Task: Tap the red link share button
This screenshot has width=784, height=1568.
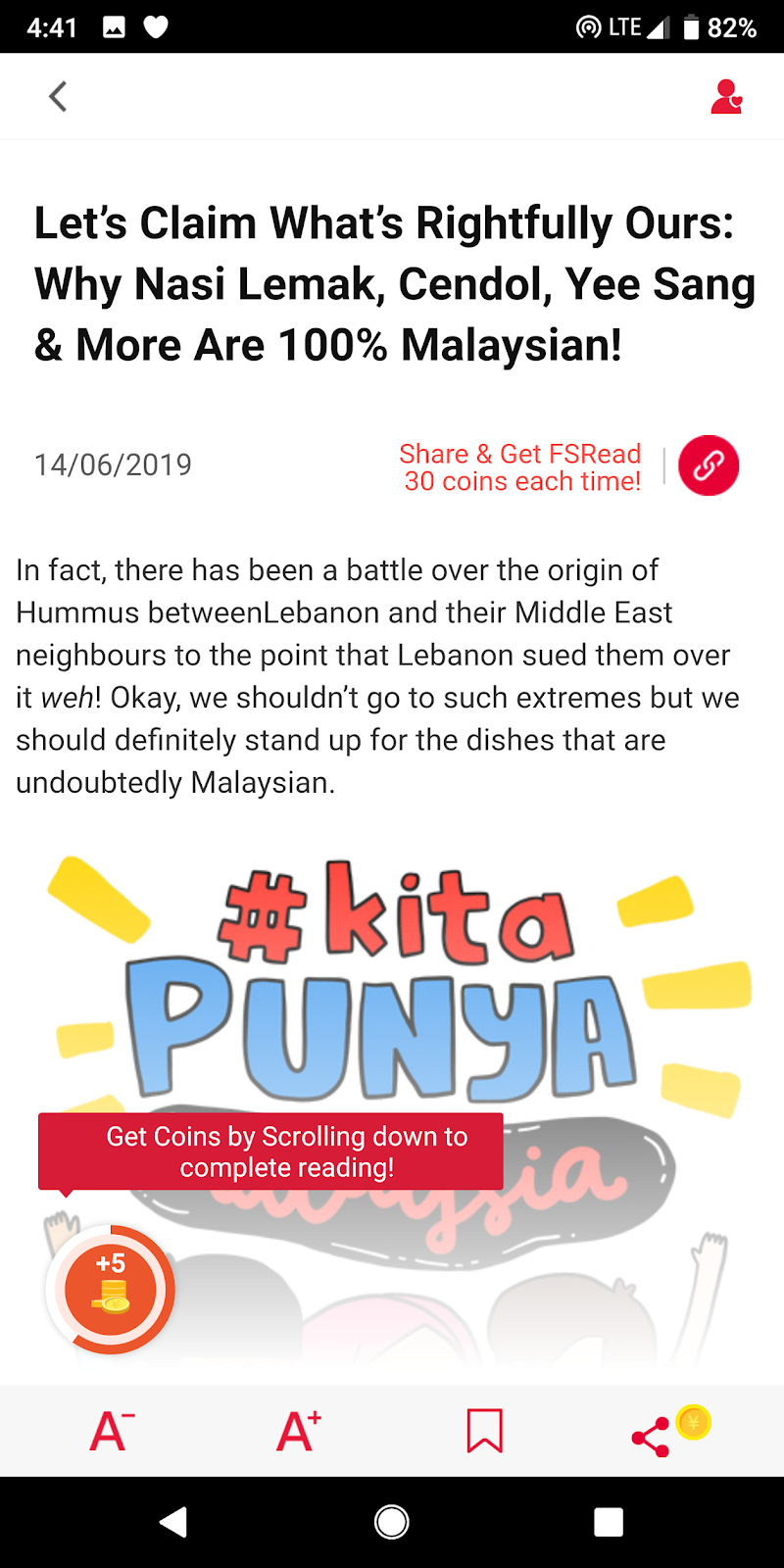Action: pos(709,465)
